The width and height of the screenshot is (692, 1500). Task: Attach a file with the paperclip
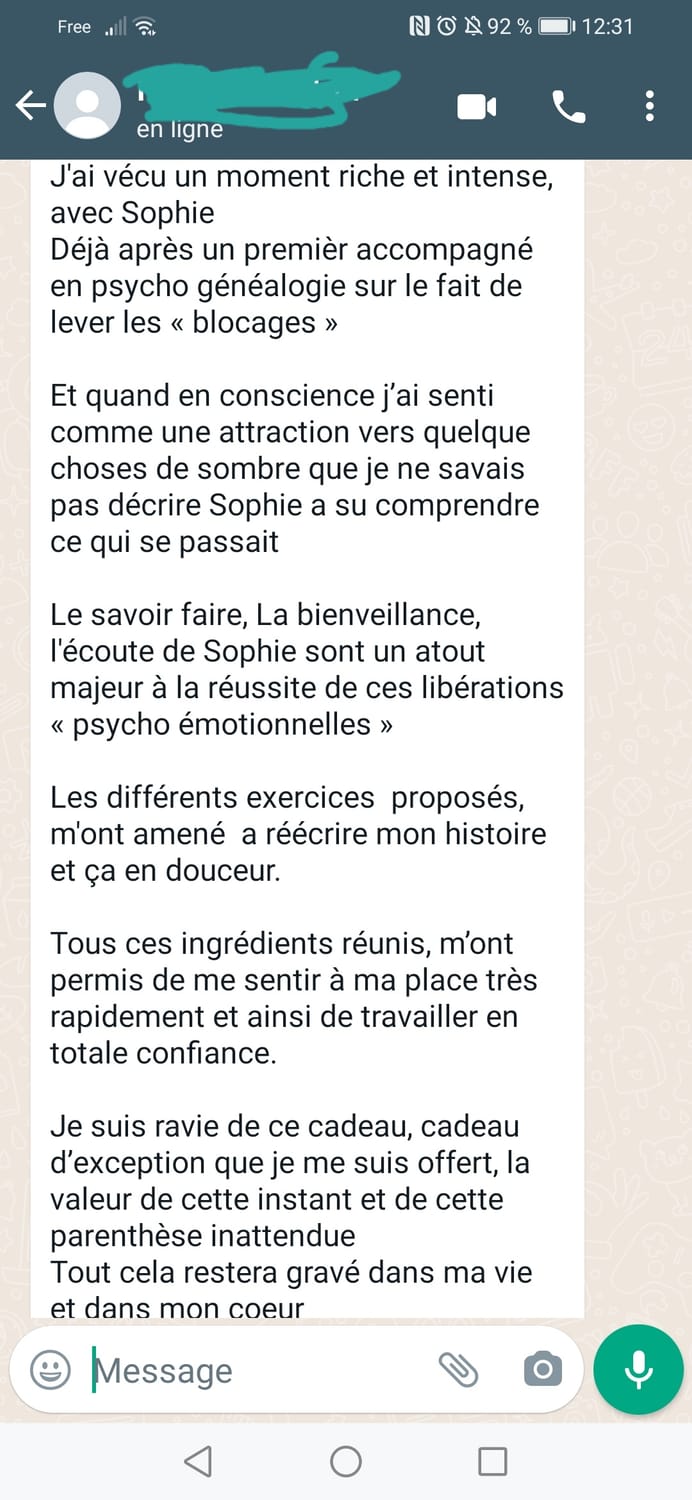click(458, 1369)
